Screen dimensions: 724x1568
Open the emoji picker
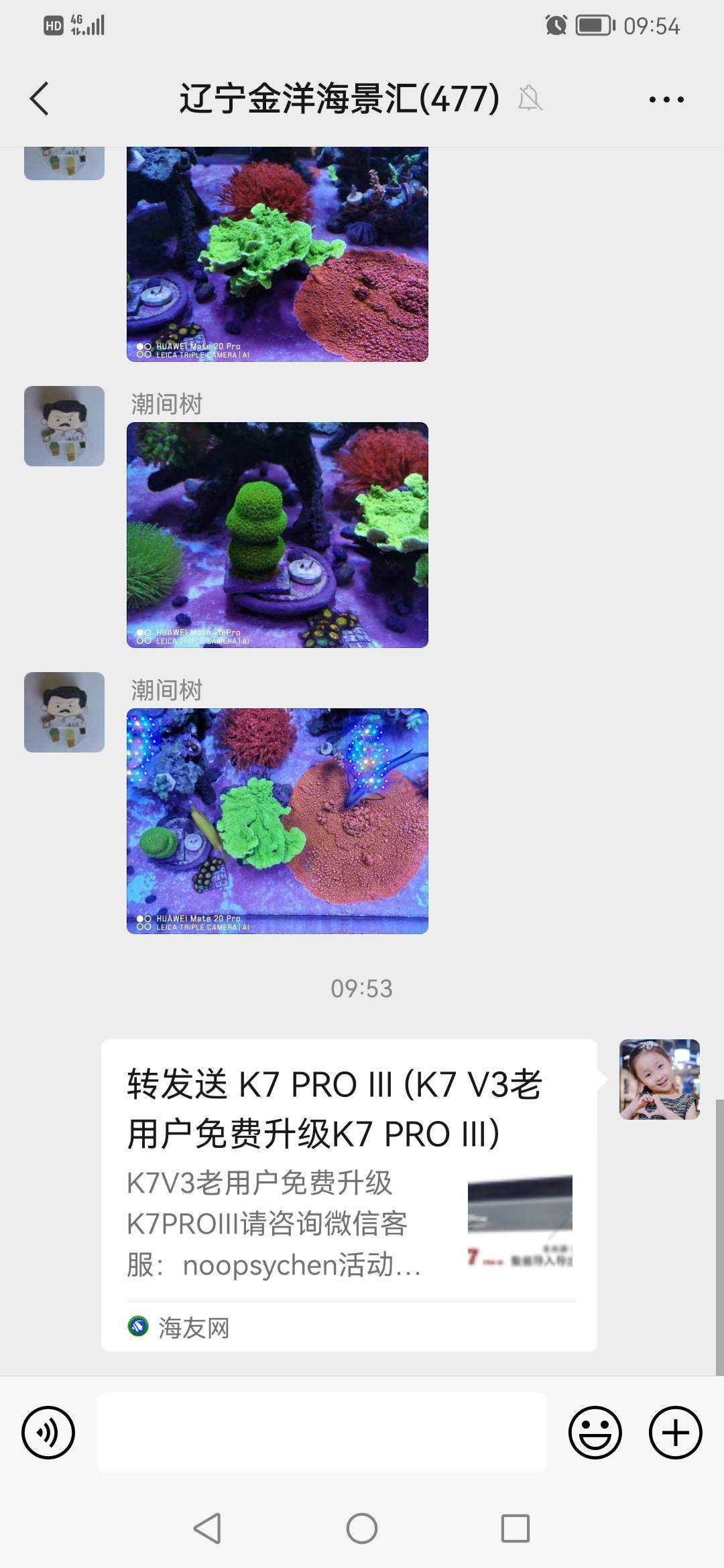[x=595, y=1433]
